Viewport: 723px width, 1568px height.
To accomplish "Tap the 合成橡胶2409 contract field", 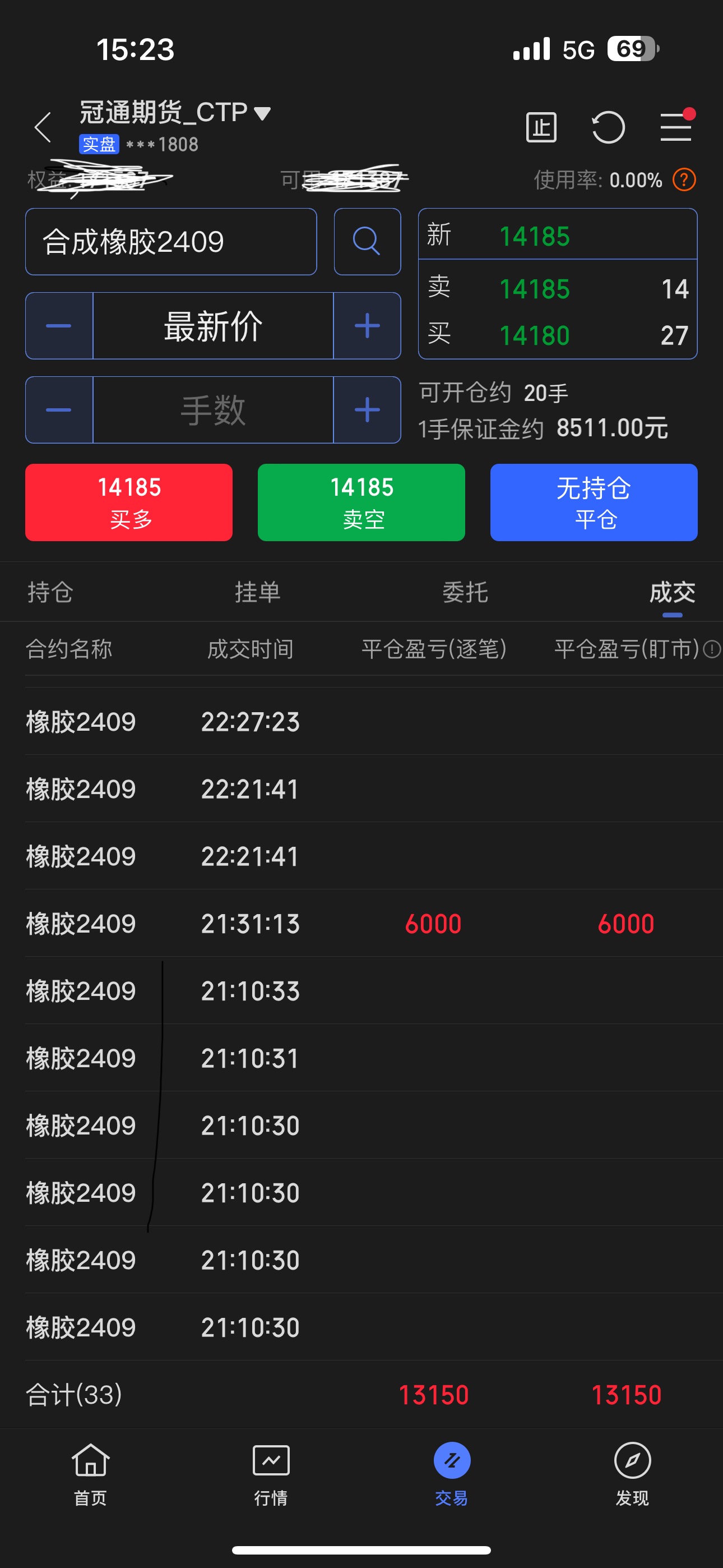I will pyautogui.click(x=171, y=242).
